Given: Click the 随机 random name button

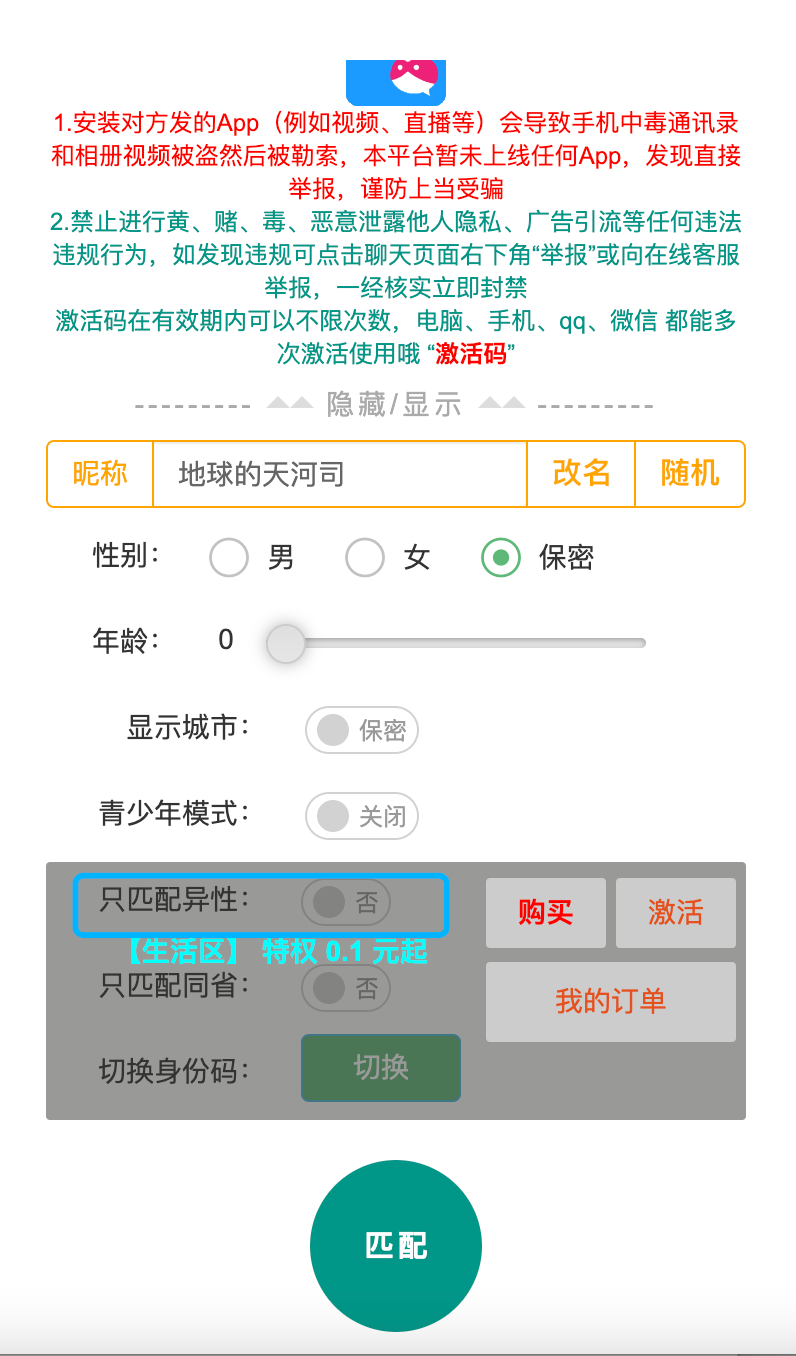Looking at the screenshot, I should [x=690, y=474].
